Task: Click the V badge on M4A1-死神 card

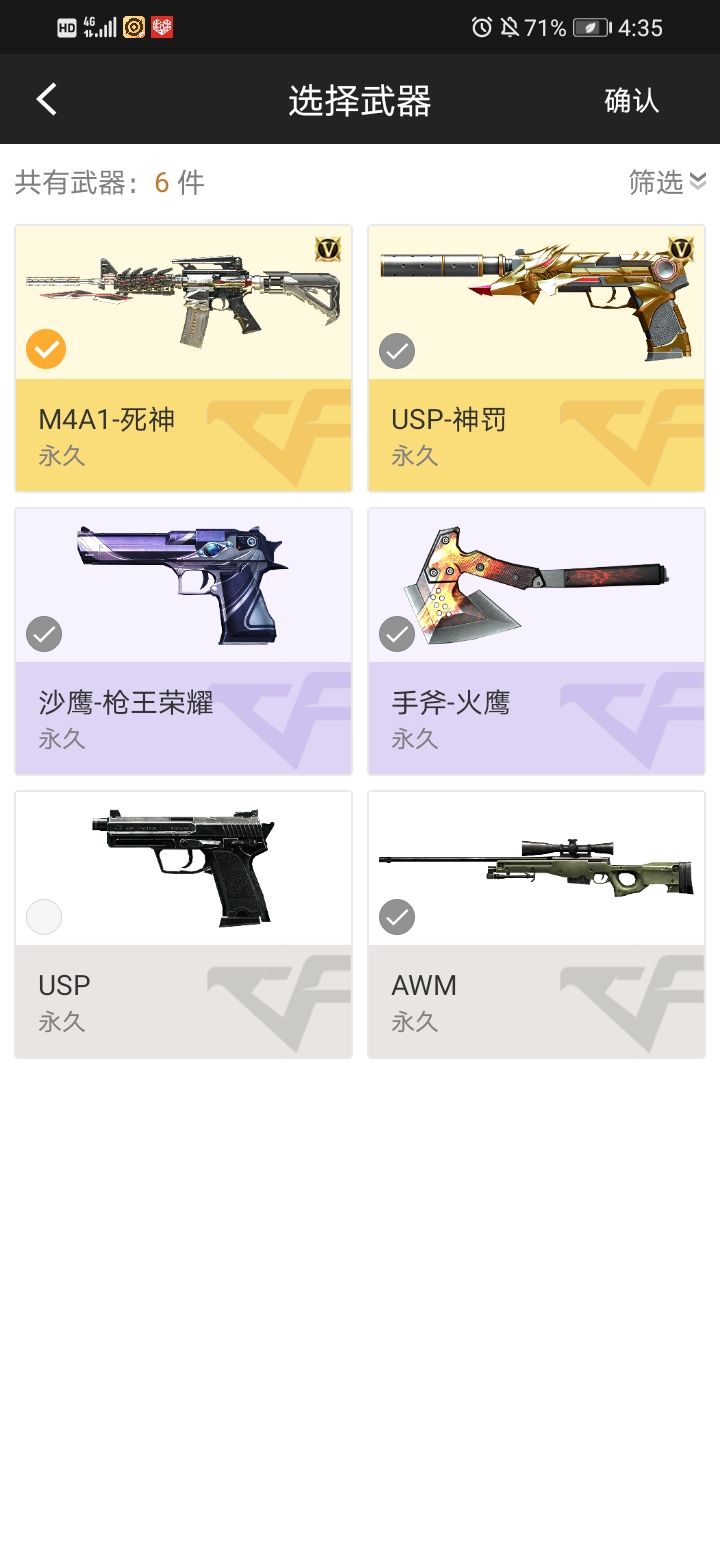Action: [327, 250]
